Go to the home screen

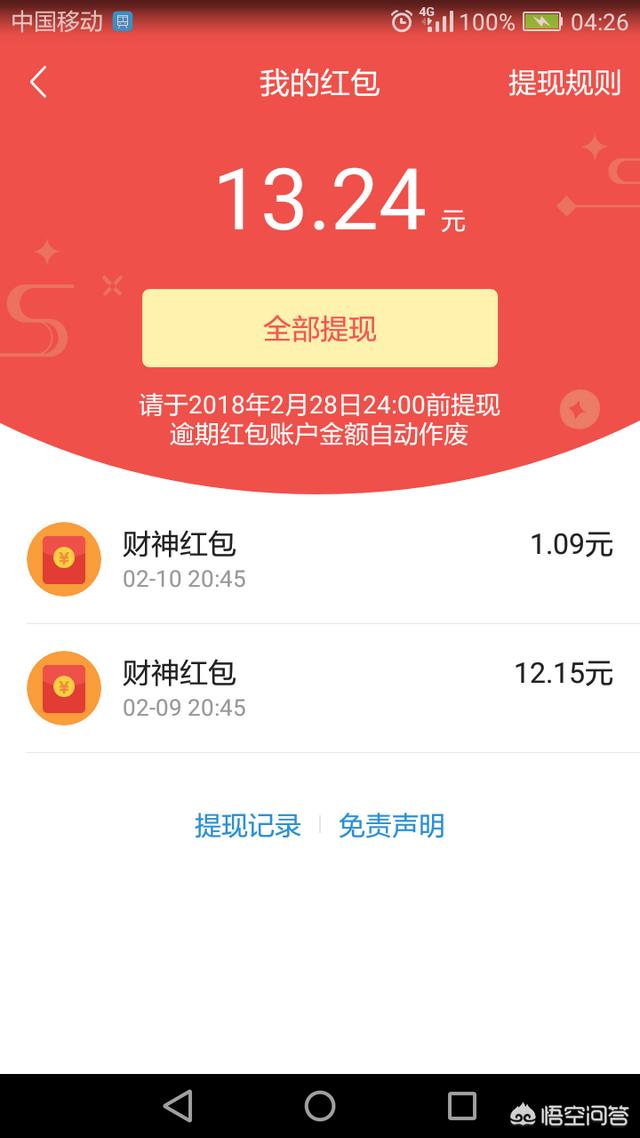tap(320, 1105)
